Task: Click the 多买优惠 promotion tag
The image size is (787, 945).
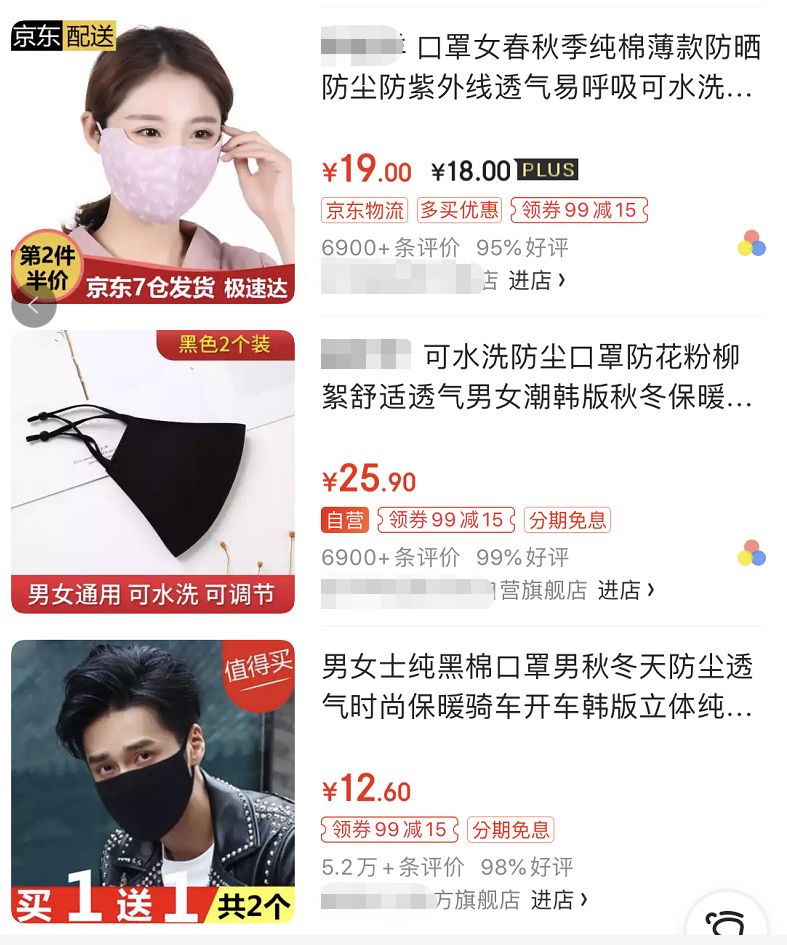Action: point(459,211)
